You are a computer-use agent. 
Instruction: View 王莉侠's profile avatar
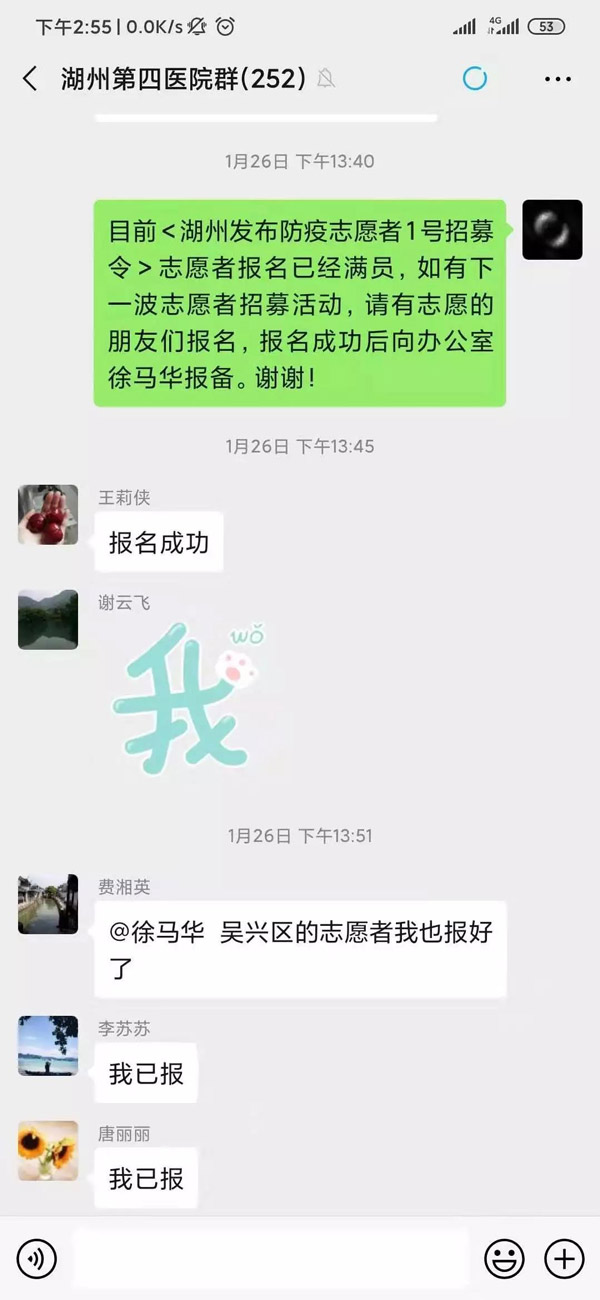click(48, 515)
